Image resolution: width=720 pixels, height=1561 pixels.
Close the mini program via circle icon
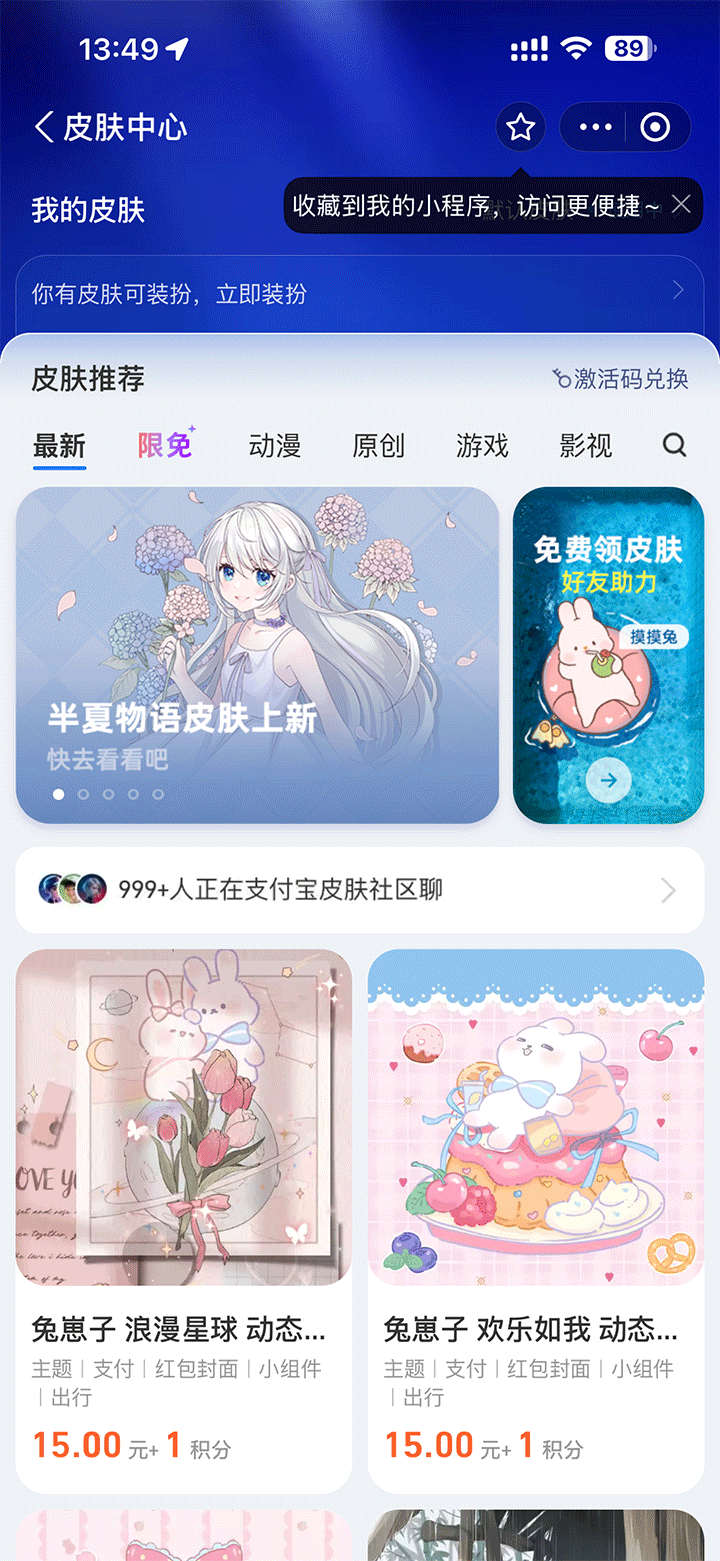[x=655, y=127]
